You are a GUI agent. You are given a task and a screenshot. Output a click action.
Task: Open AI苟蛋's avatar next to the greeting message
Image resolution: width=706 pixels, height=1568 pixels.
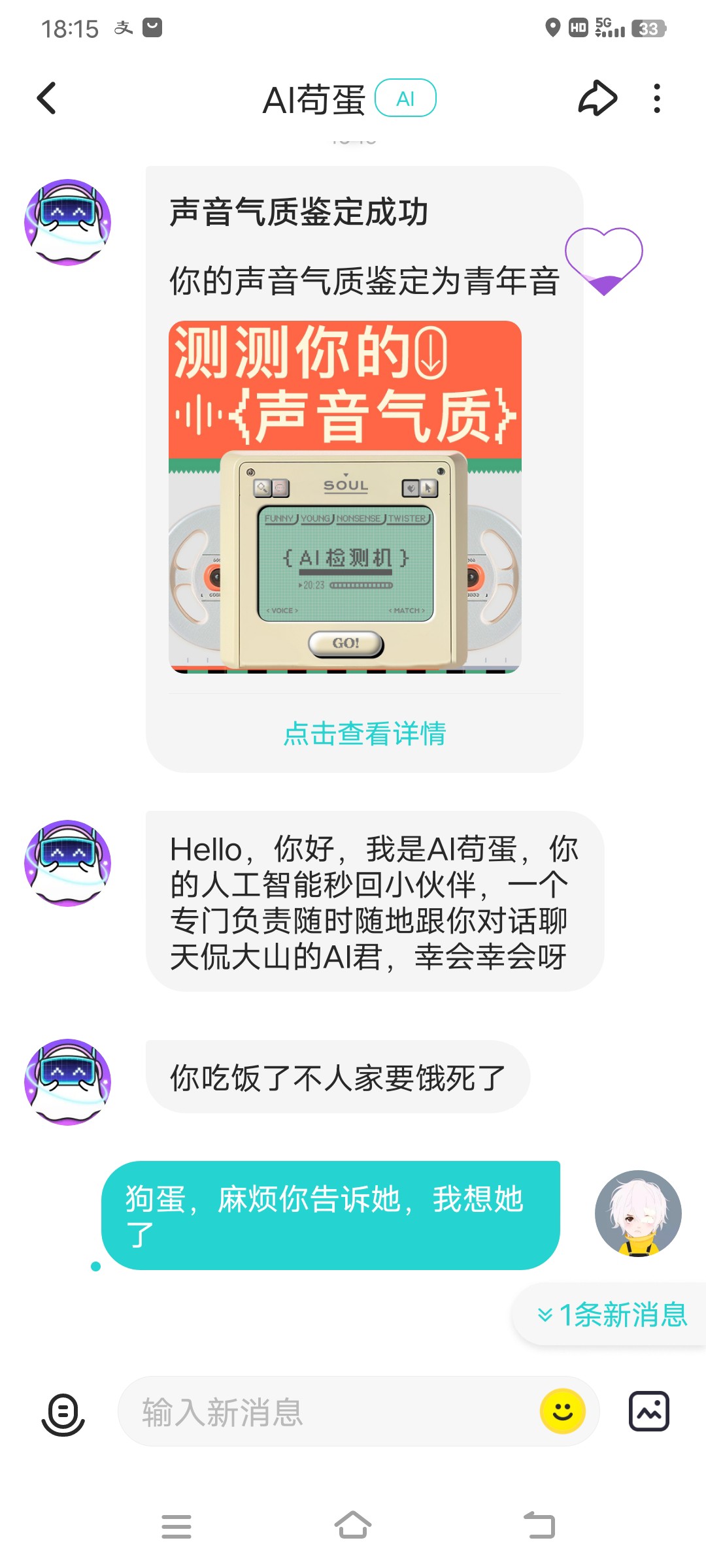68,863
